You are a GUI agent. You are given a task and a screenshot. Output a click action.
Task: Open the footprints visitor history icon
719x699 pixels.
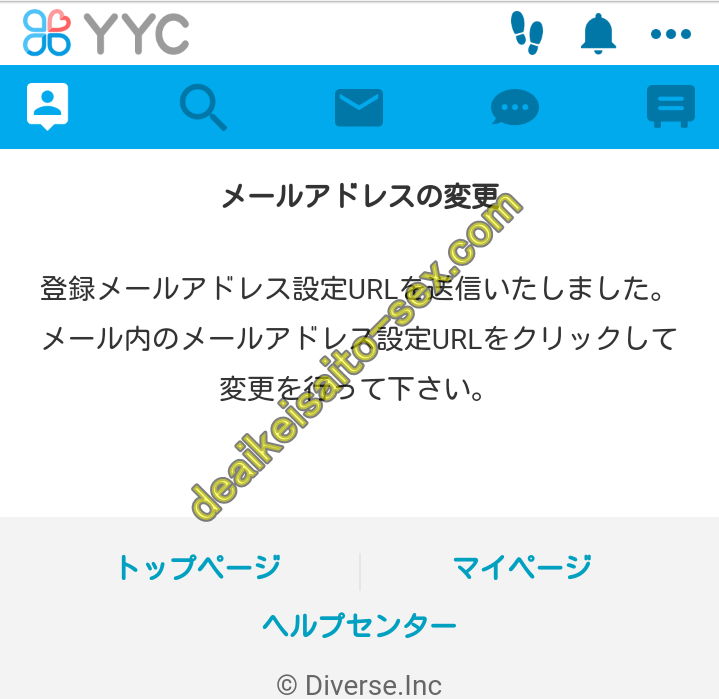tap(526, 33)
